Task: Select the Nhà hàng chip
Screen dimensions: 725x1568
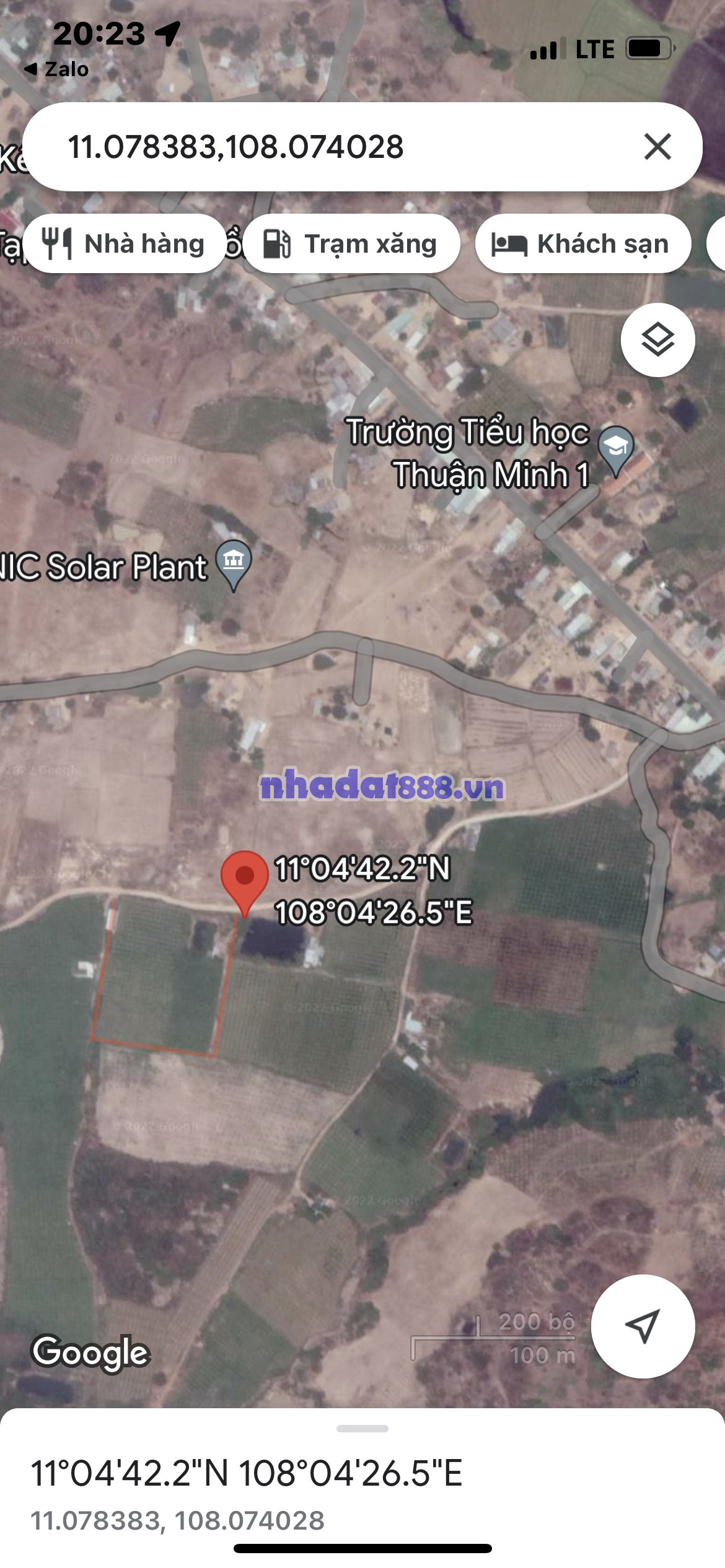Action: pos(124,244)
